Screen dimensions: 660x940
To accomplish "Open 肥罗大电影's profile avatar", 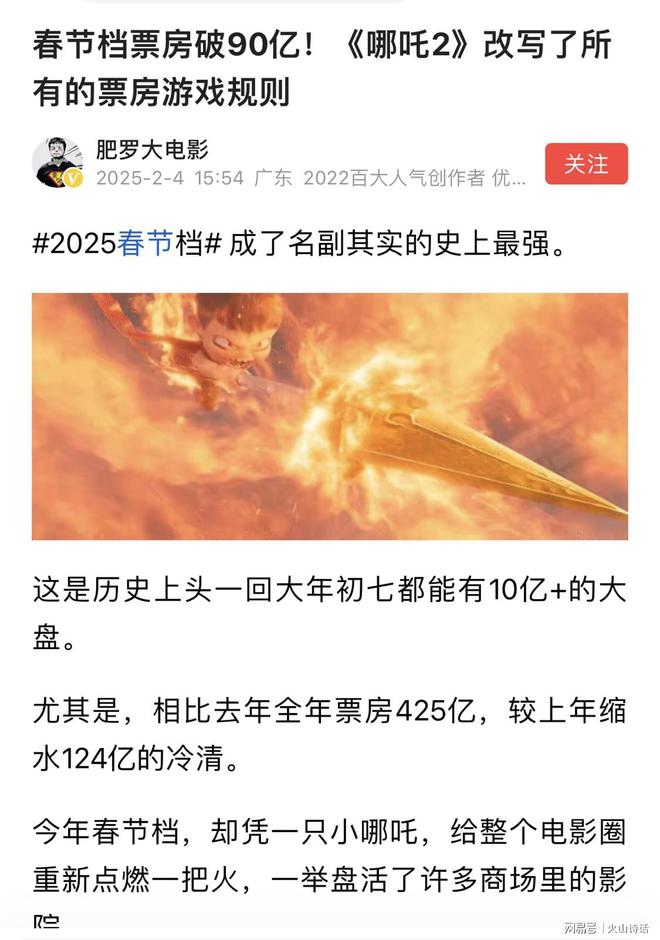I will click(x=58, y=163).
